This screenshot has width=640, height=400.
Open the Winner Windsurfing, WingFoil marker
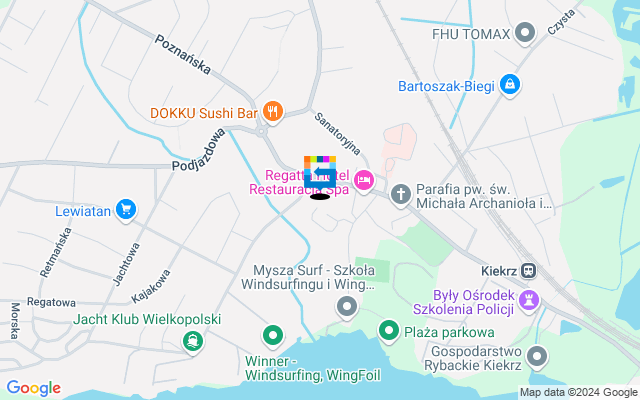[271, 336]
